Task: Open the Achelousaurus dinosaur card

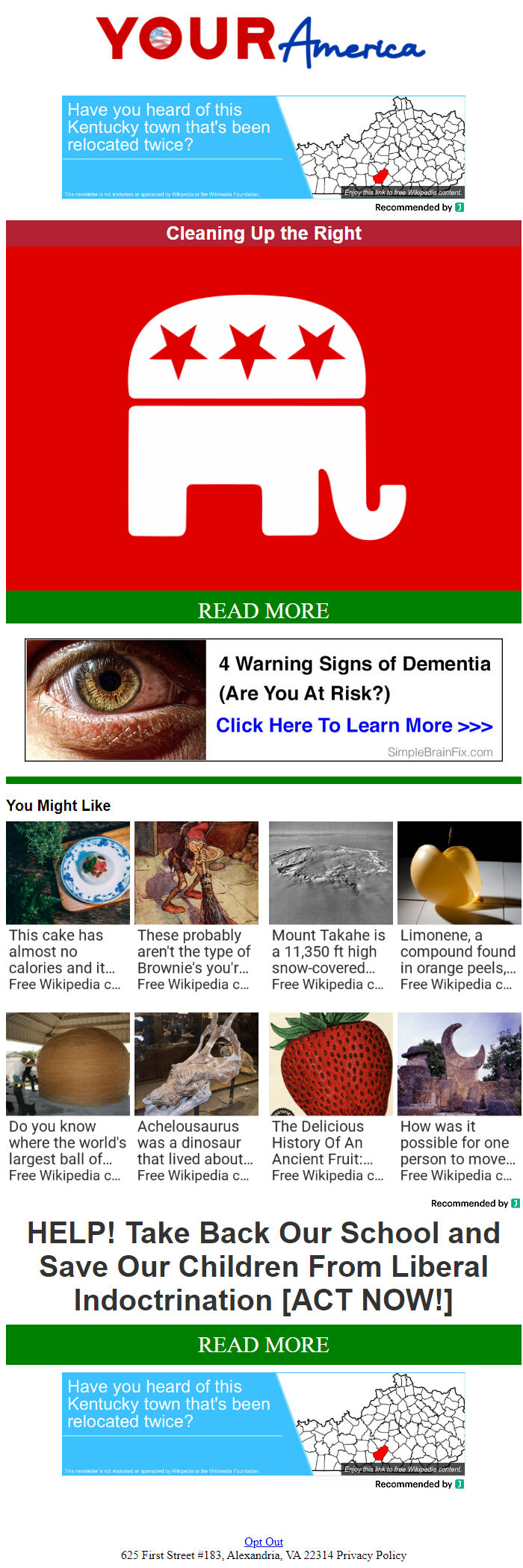Action: click(x=196, y=1097)
